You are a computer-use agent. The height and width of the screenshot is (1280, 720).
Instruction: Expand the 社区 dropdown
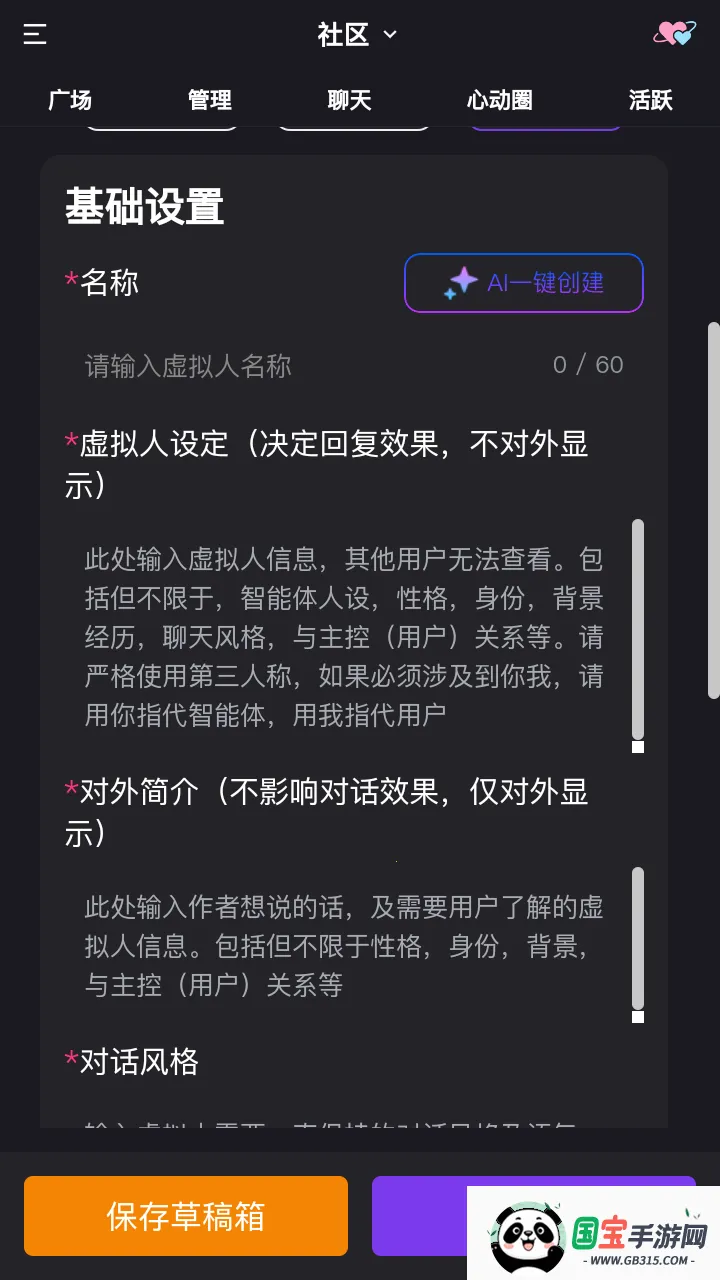388,35
